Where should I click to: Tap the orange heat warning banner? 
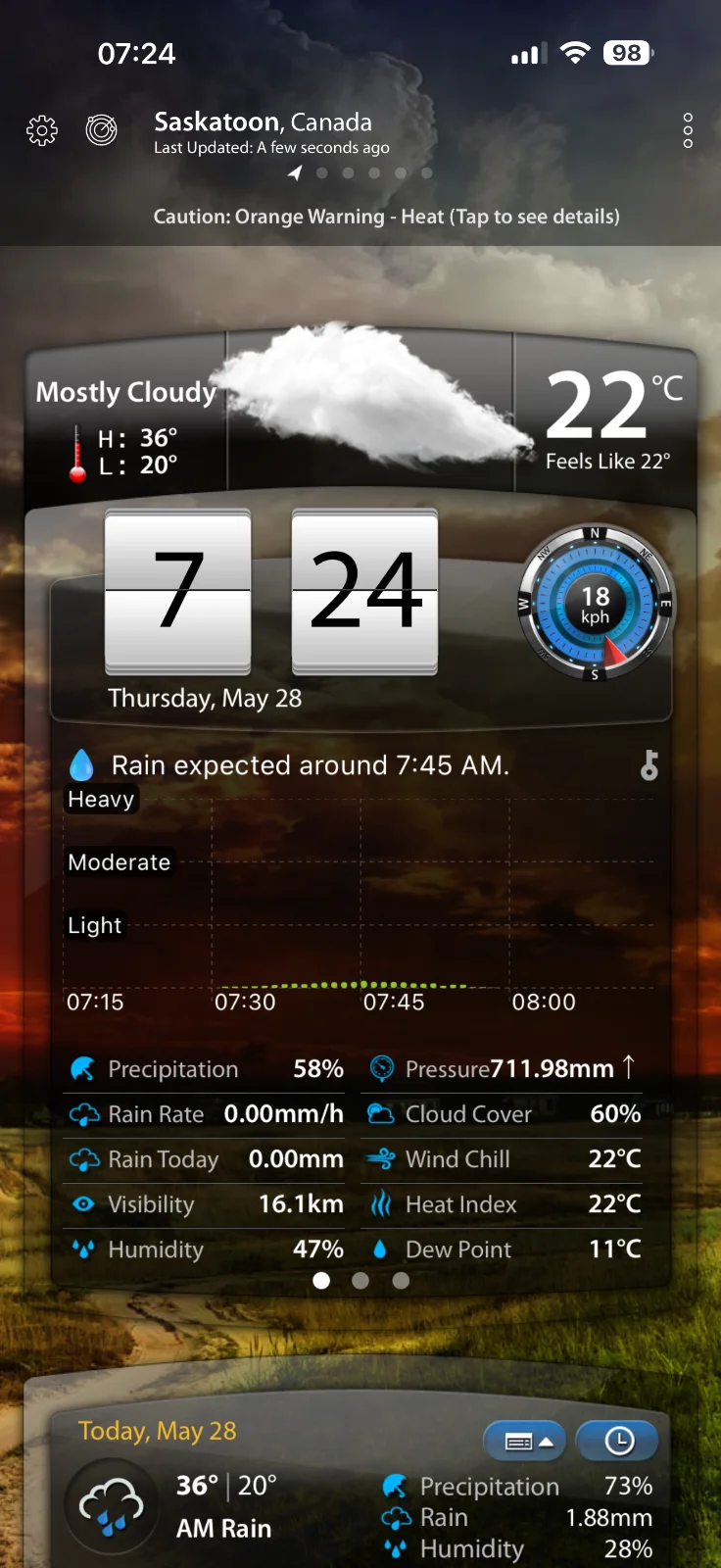tap(386, 217)
